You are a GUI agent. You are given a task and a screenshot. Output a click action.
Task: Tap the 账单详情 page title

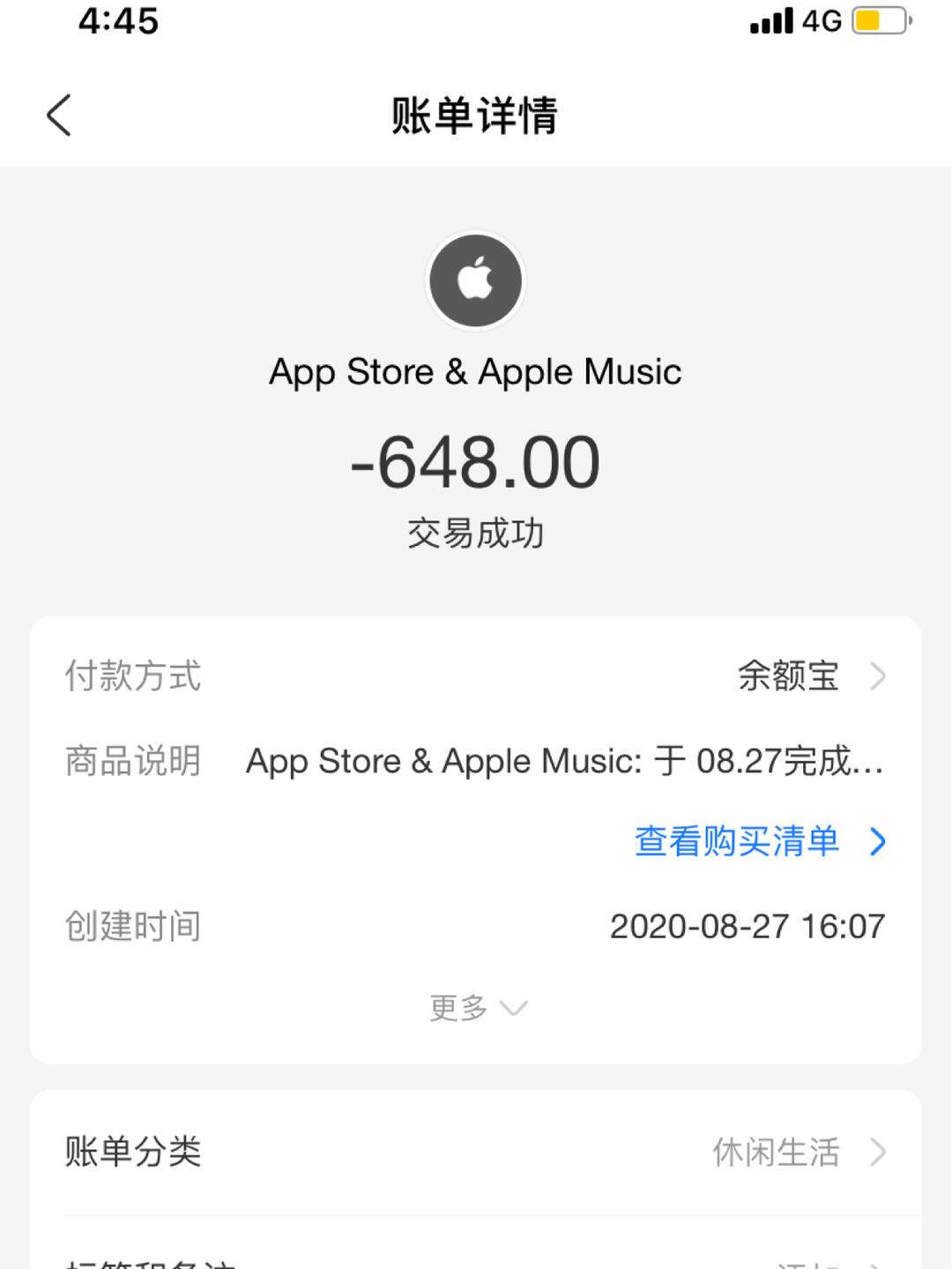pos(475,115)
